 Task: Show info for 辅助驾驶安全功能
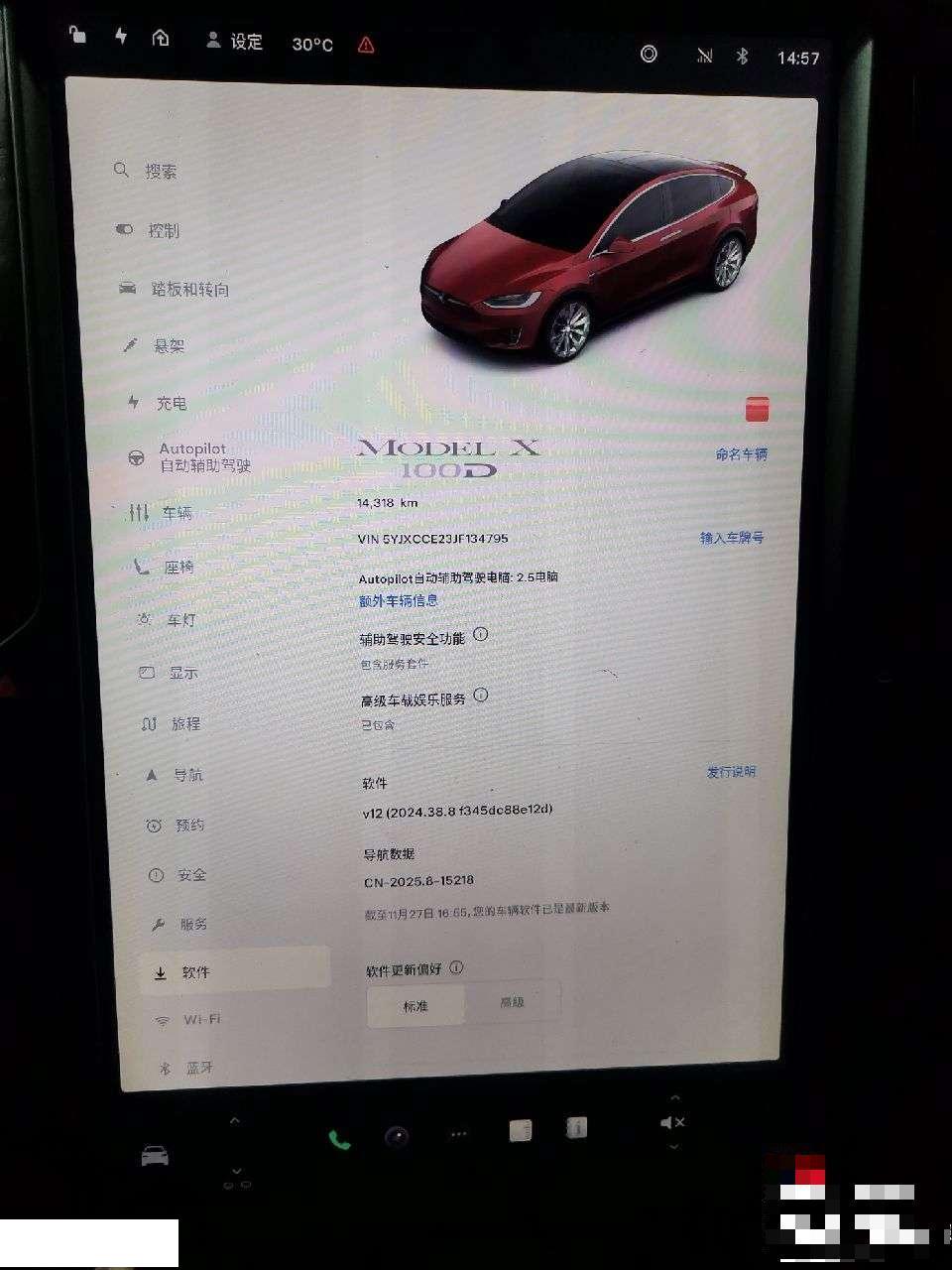pos(481,635)
